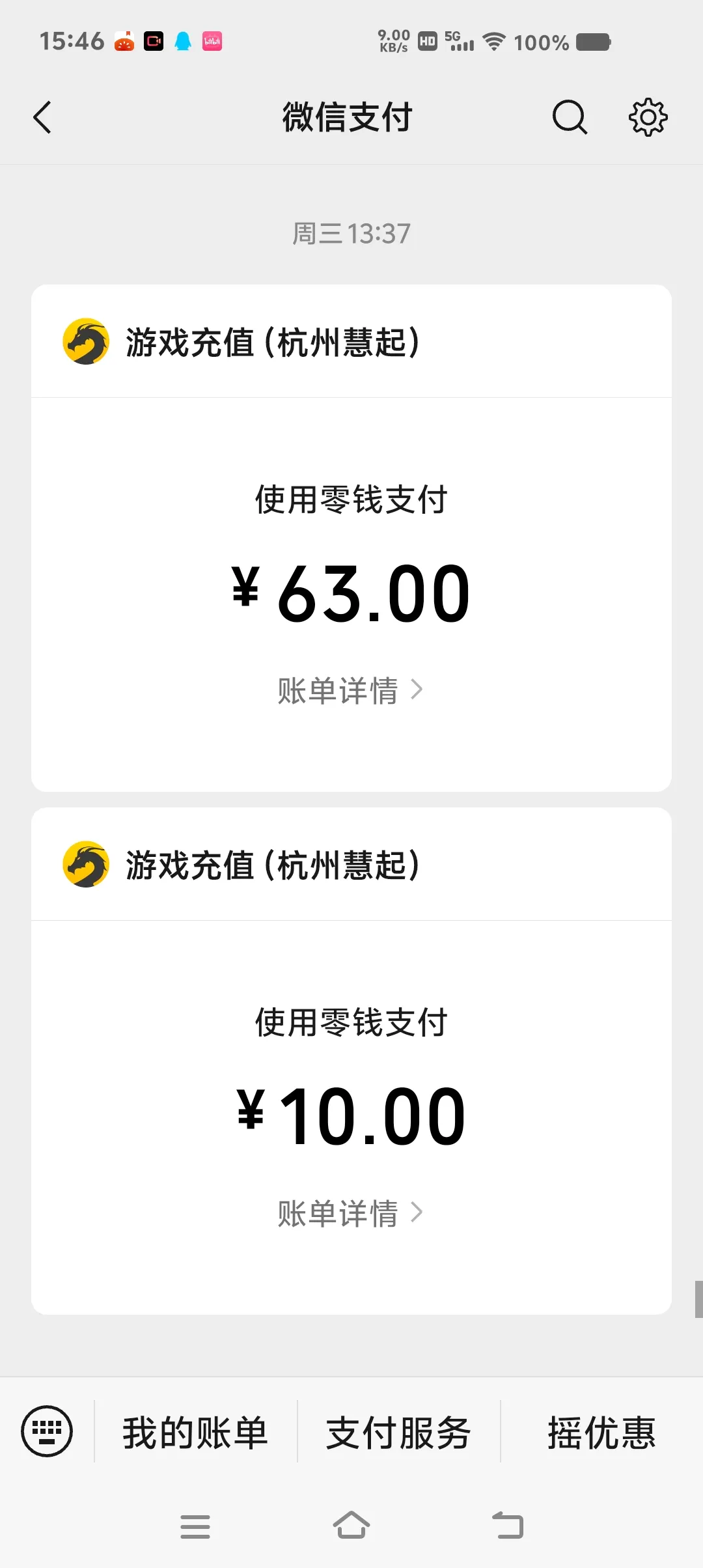Tap the system back button
Image resolution: width=703 pixels, height=1568 pixels.
[x=508, y=1525]
